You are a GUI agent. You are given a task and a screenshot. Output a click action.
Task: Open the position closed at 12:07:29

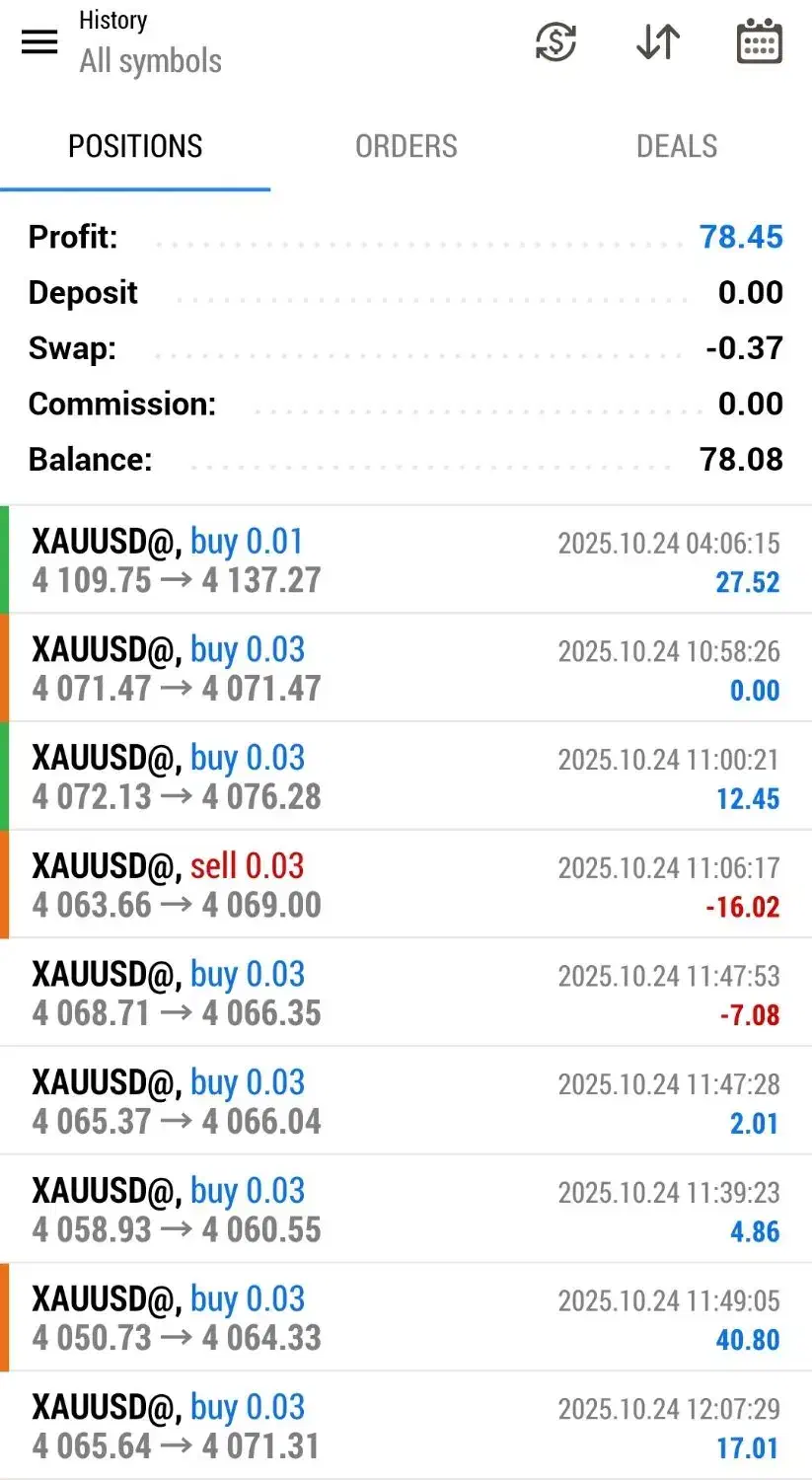coord(406,1427)
